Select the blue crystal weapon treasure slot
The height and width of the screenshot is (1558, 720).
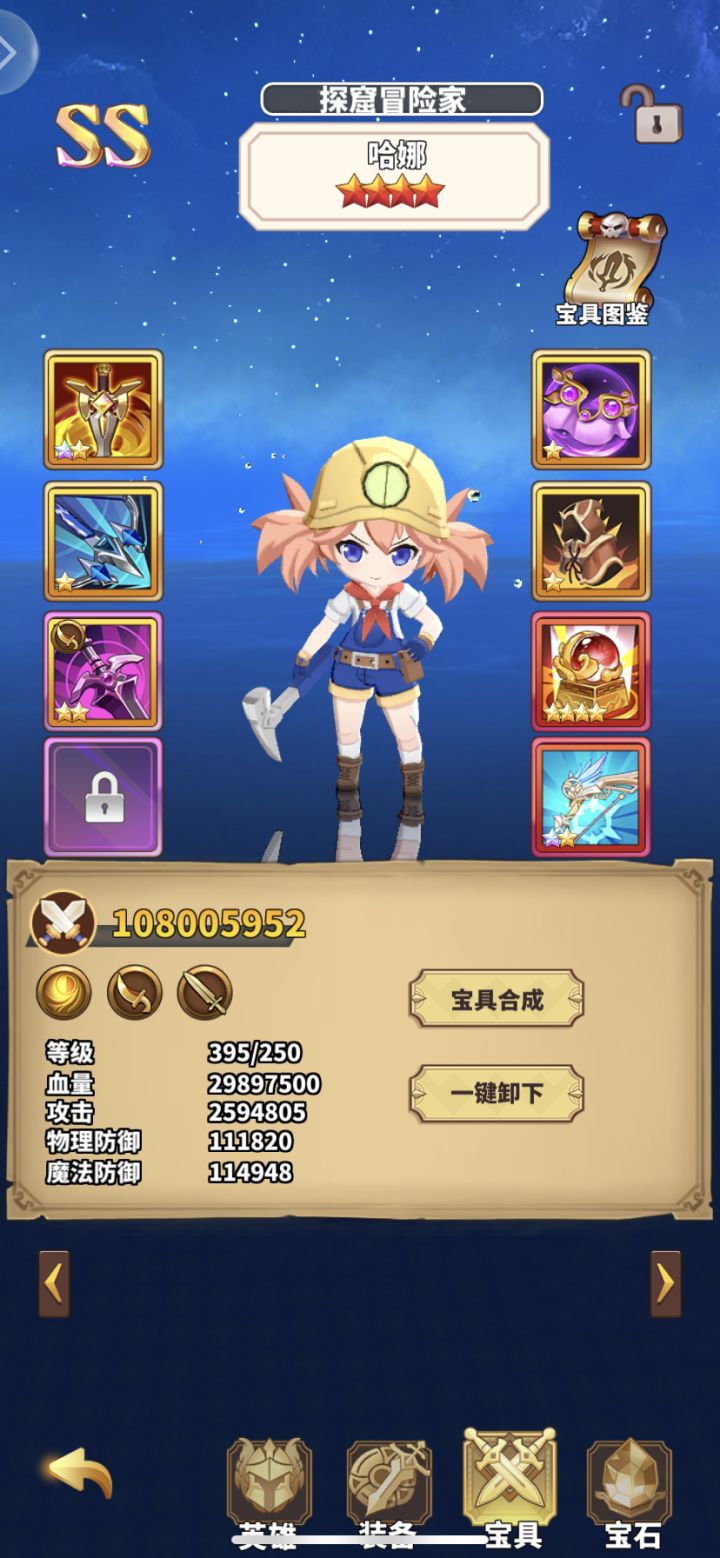point(103,543)
